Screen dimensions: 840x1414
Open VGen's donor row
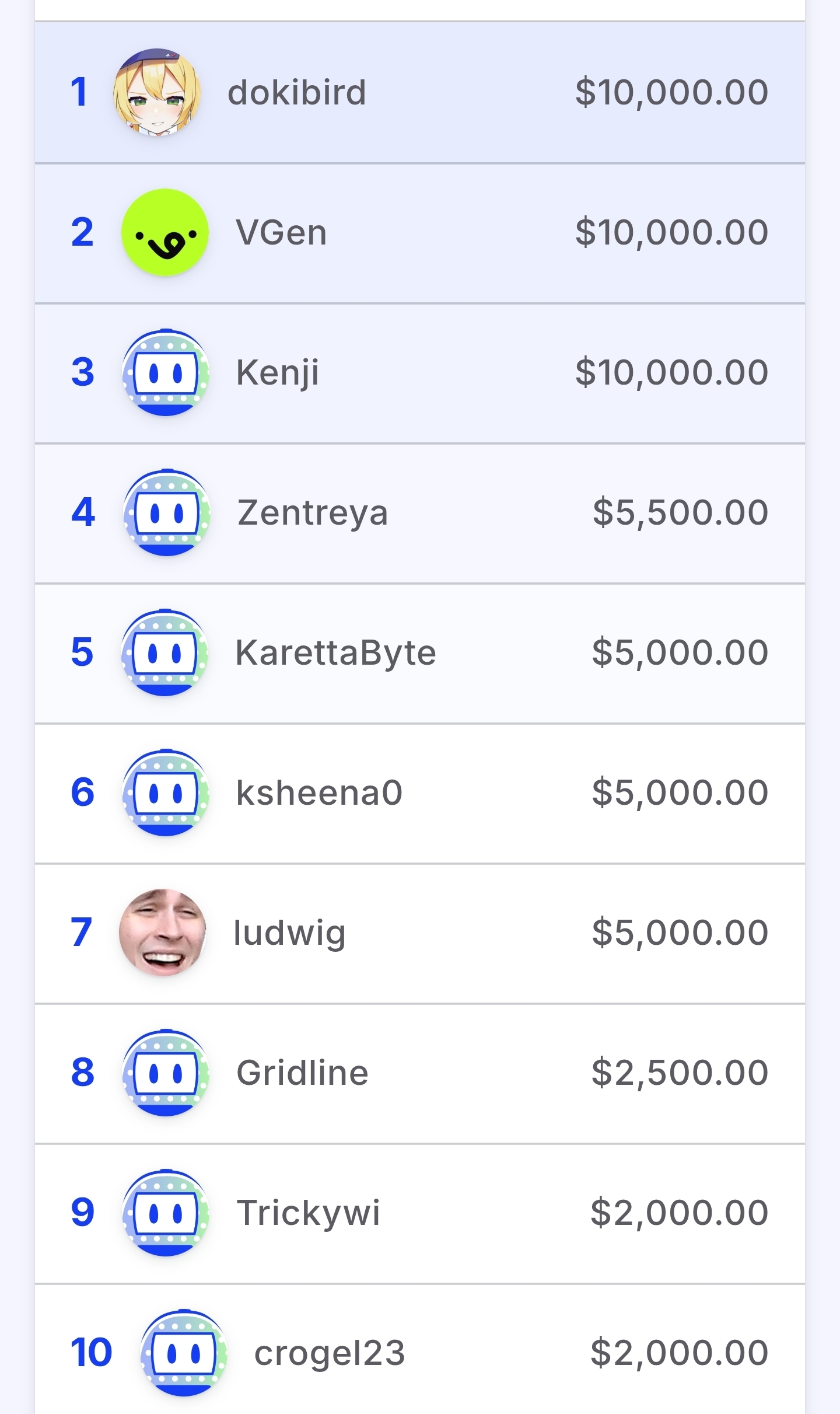click(x=420, y=233)
